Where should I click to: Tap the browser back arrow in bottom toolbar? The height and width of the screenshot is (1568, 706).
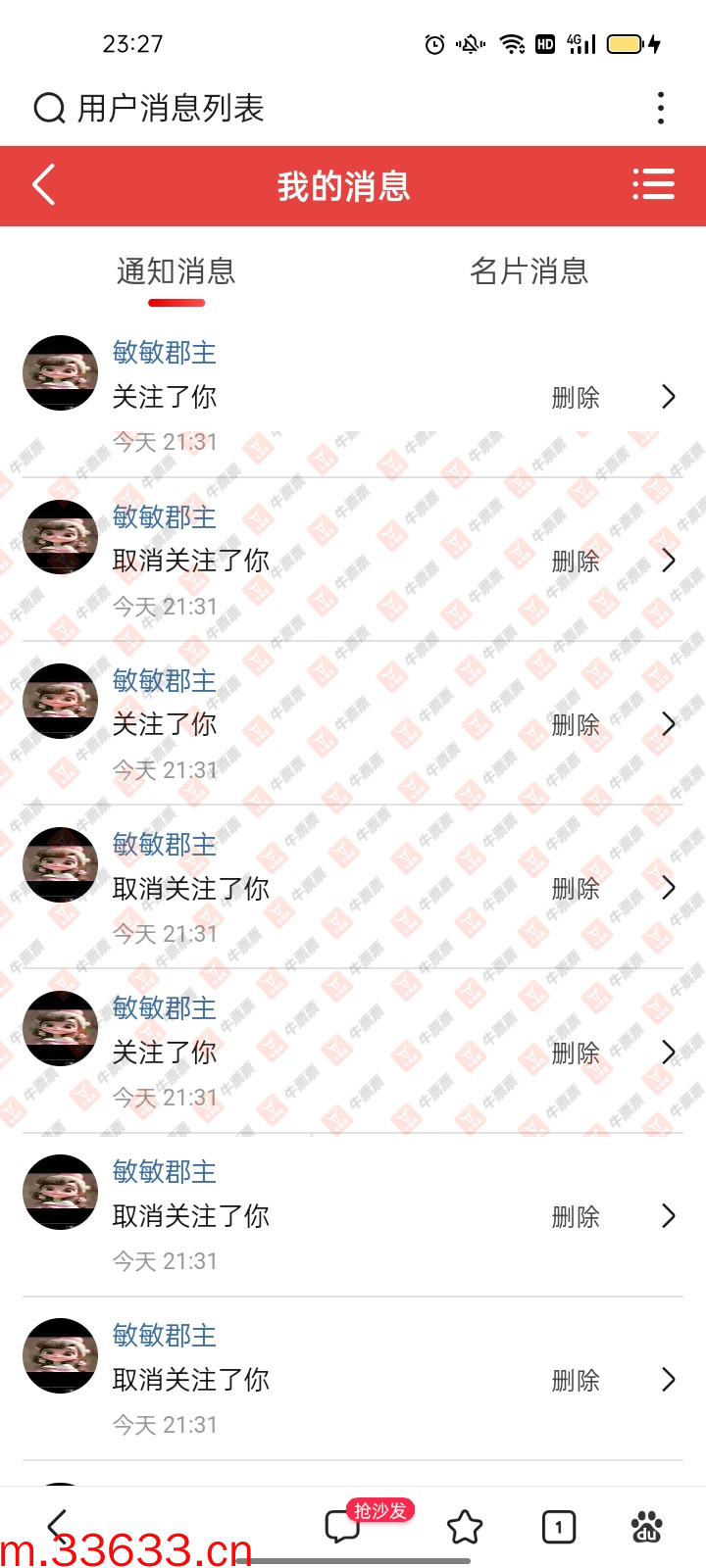pyautogui.click(x=59, y=1524)
